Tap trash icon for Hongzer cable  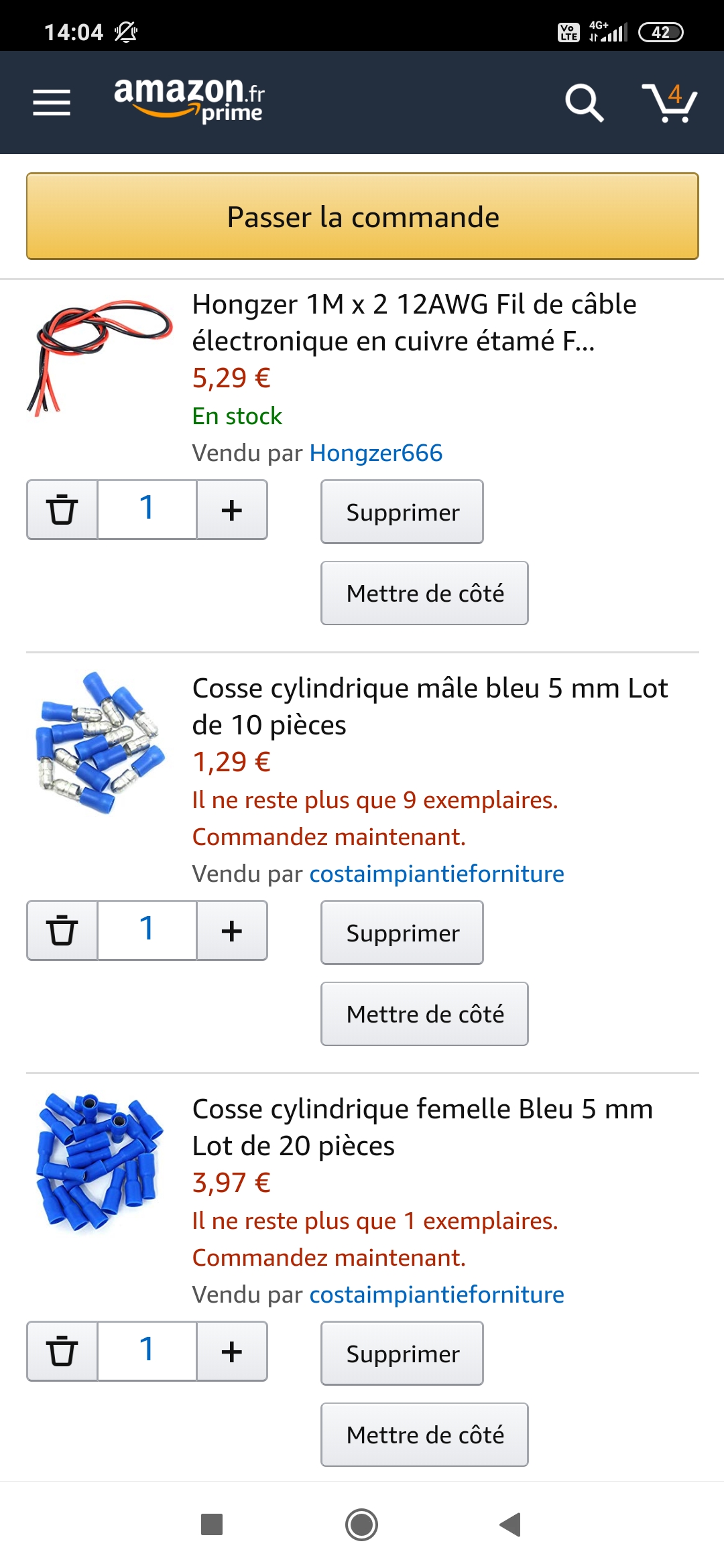[x=62, y=510]
